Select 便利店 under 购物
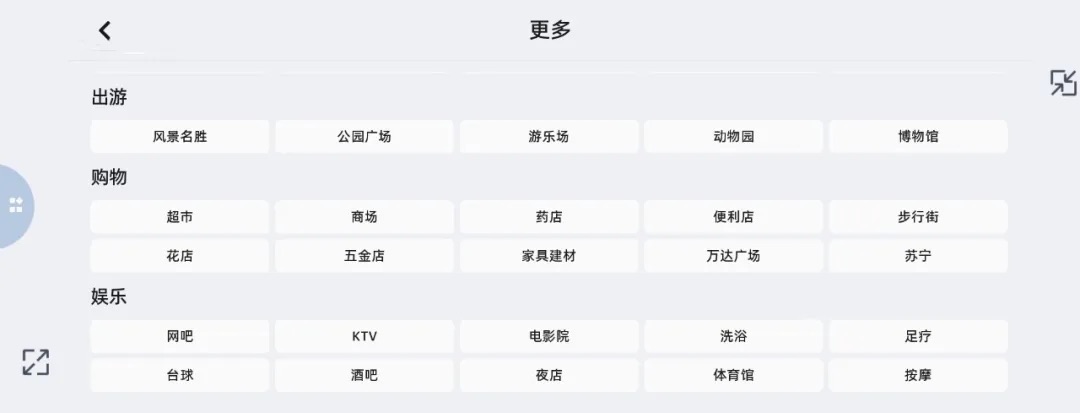 coord(733,217)
